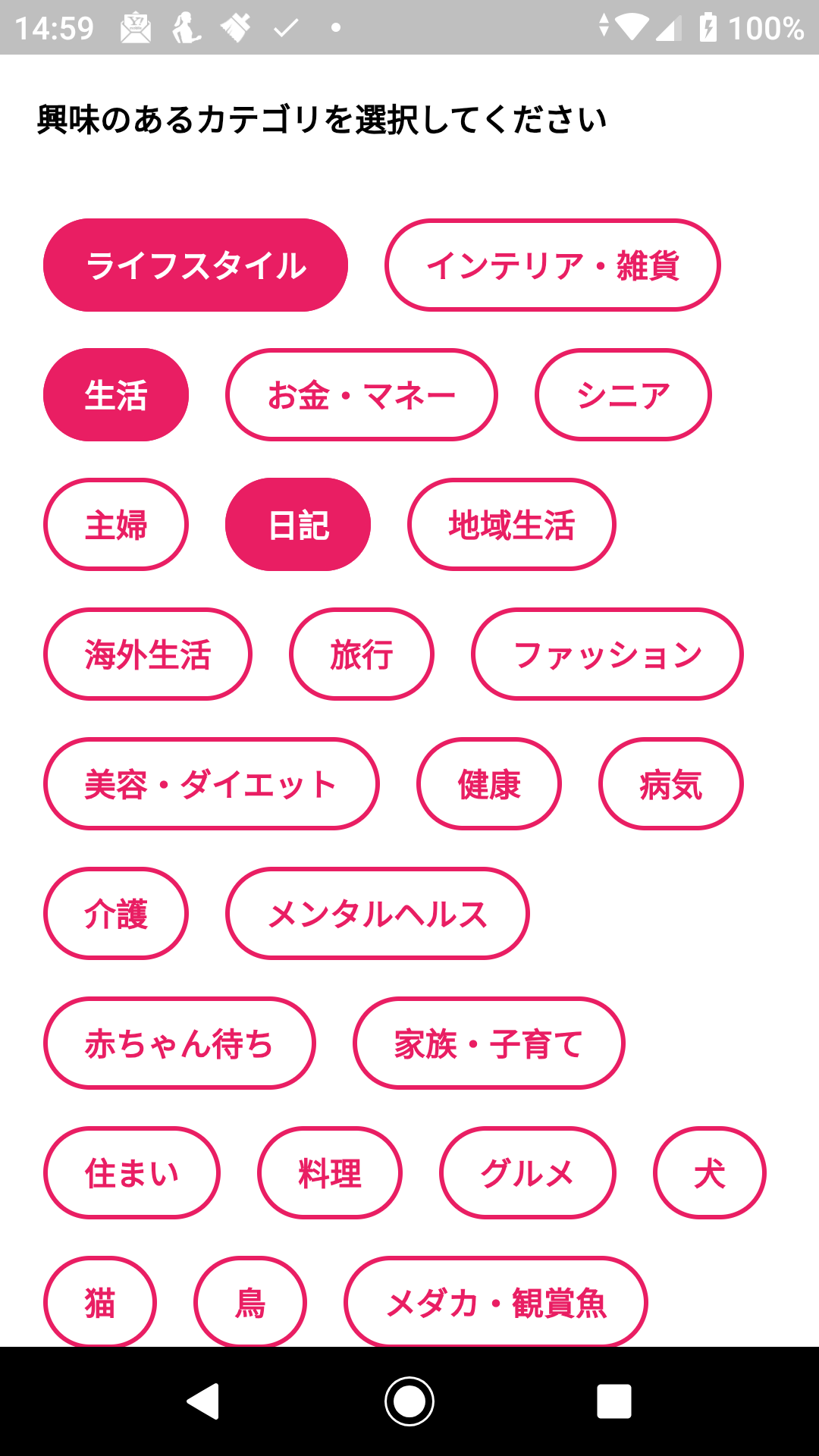Tap the メンタルヘルス chip
Image resolution: width=819 pixels, height=1456 pixels.
click(378, 914)
